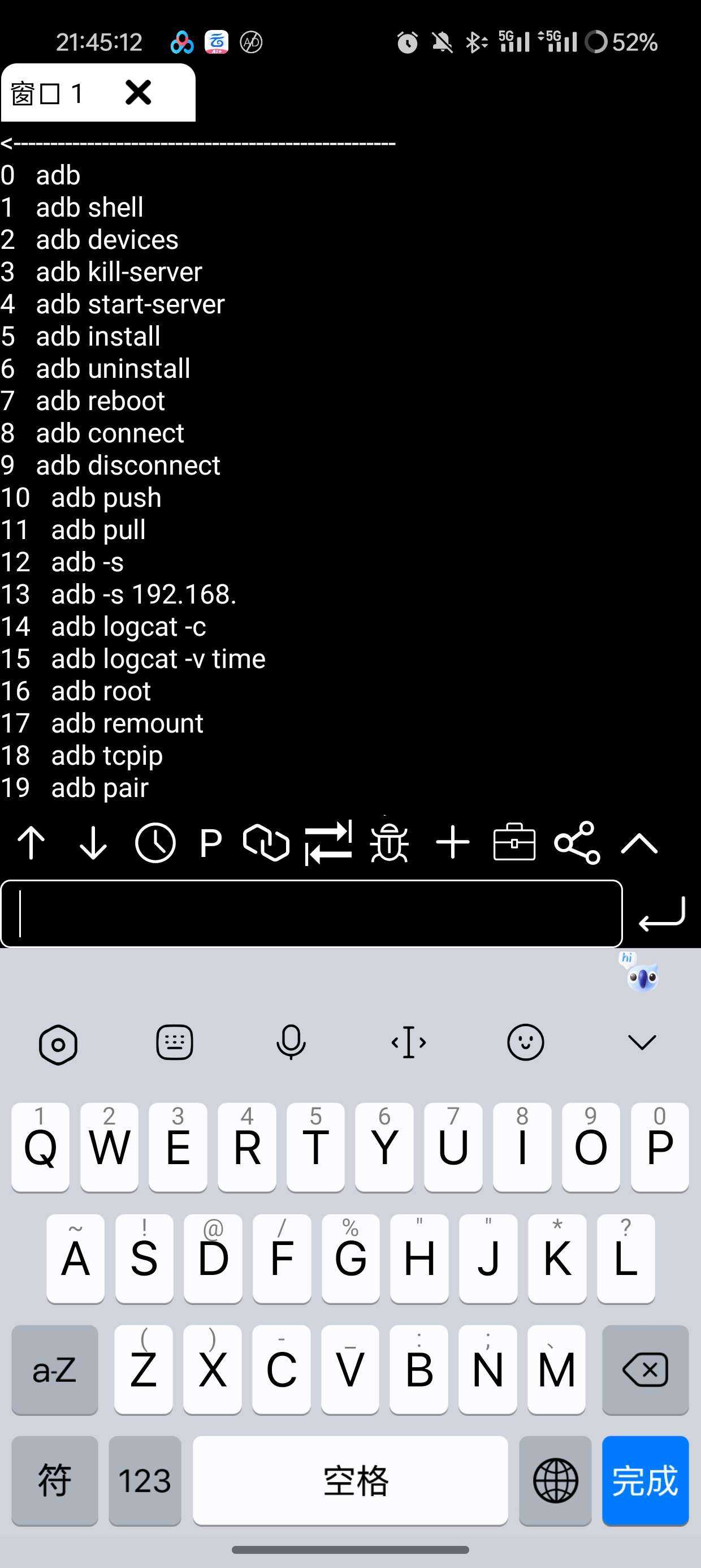Viewport: 701px width, 1568px height.
Task: Choose the "adb logcat -c" suggestion
Action: 128,627
